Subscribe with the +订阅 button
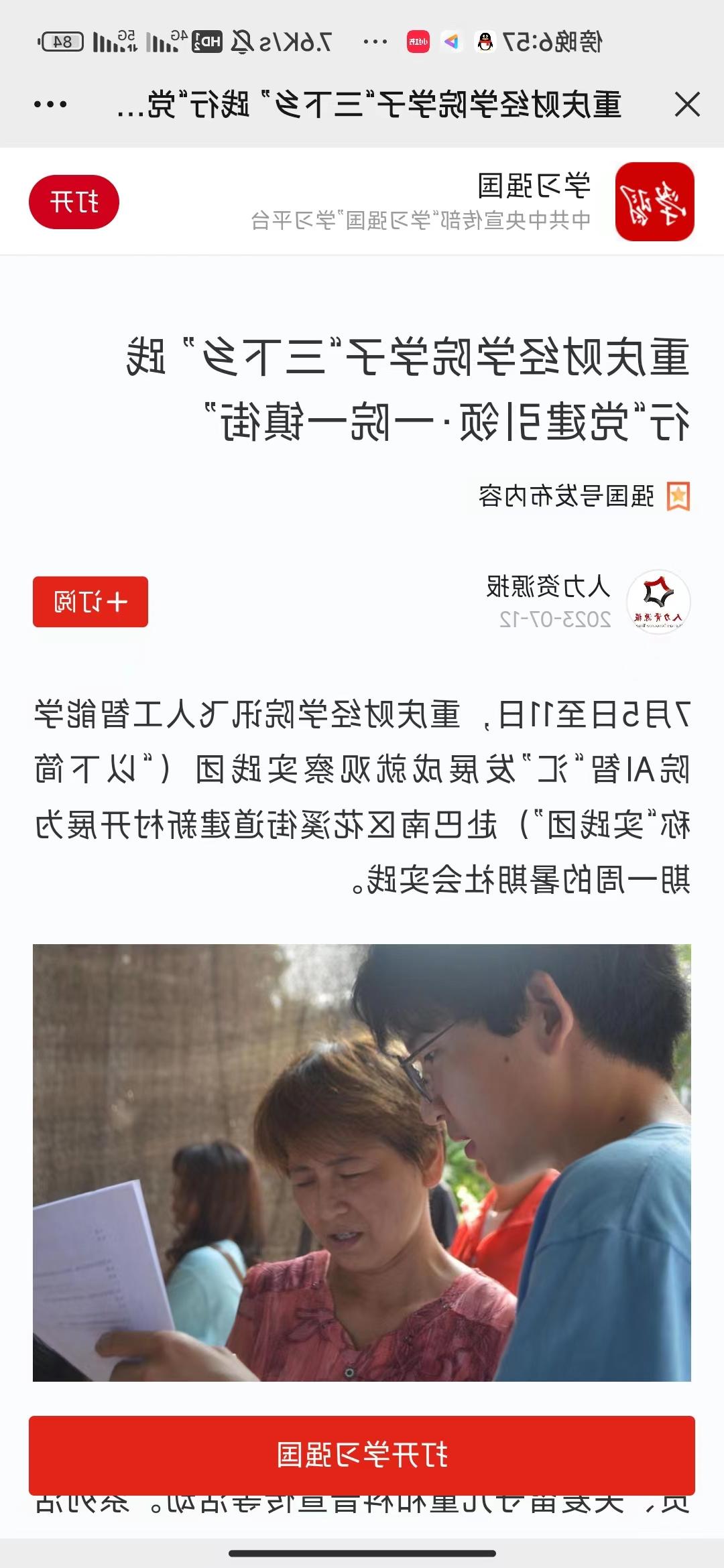Viewport: 724px width, 1568px height. 90,602
